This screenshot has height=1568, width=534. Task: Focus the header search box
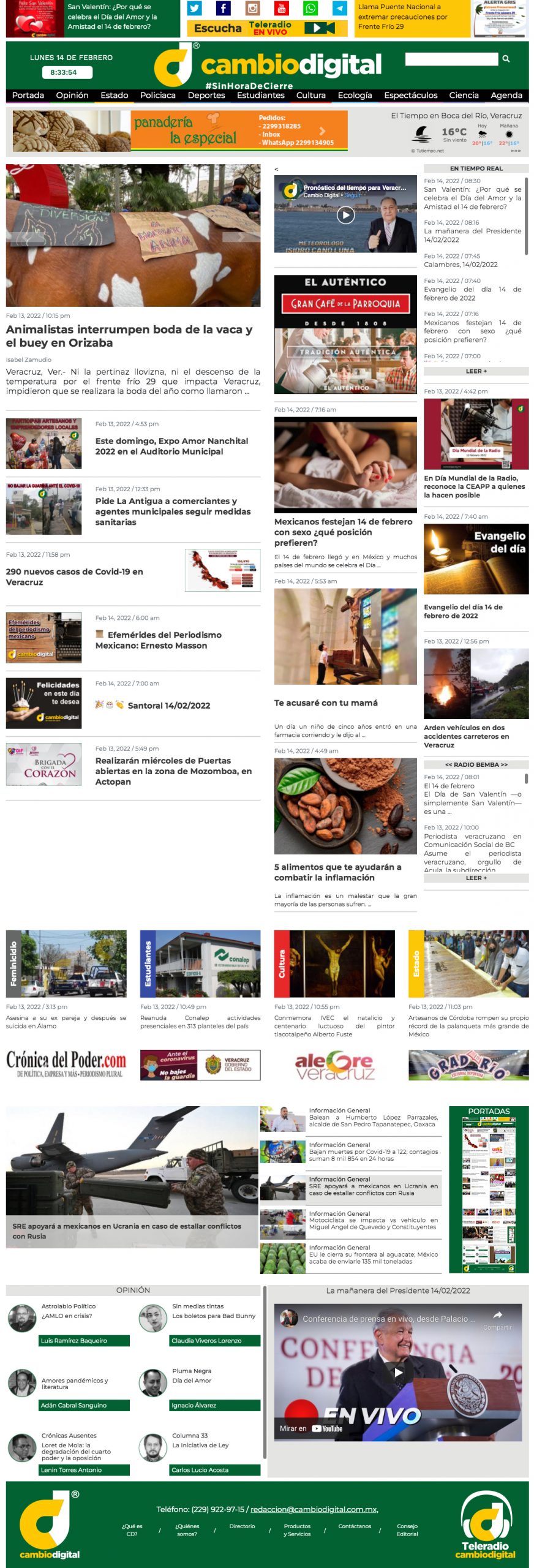tap(451, 59)
